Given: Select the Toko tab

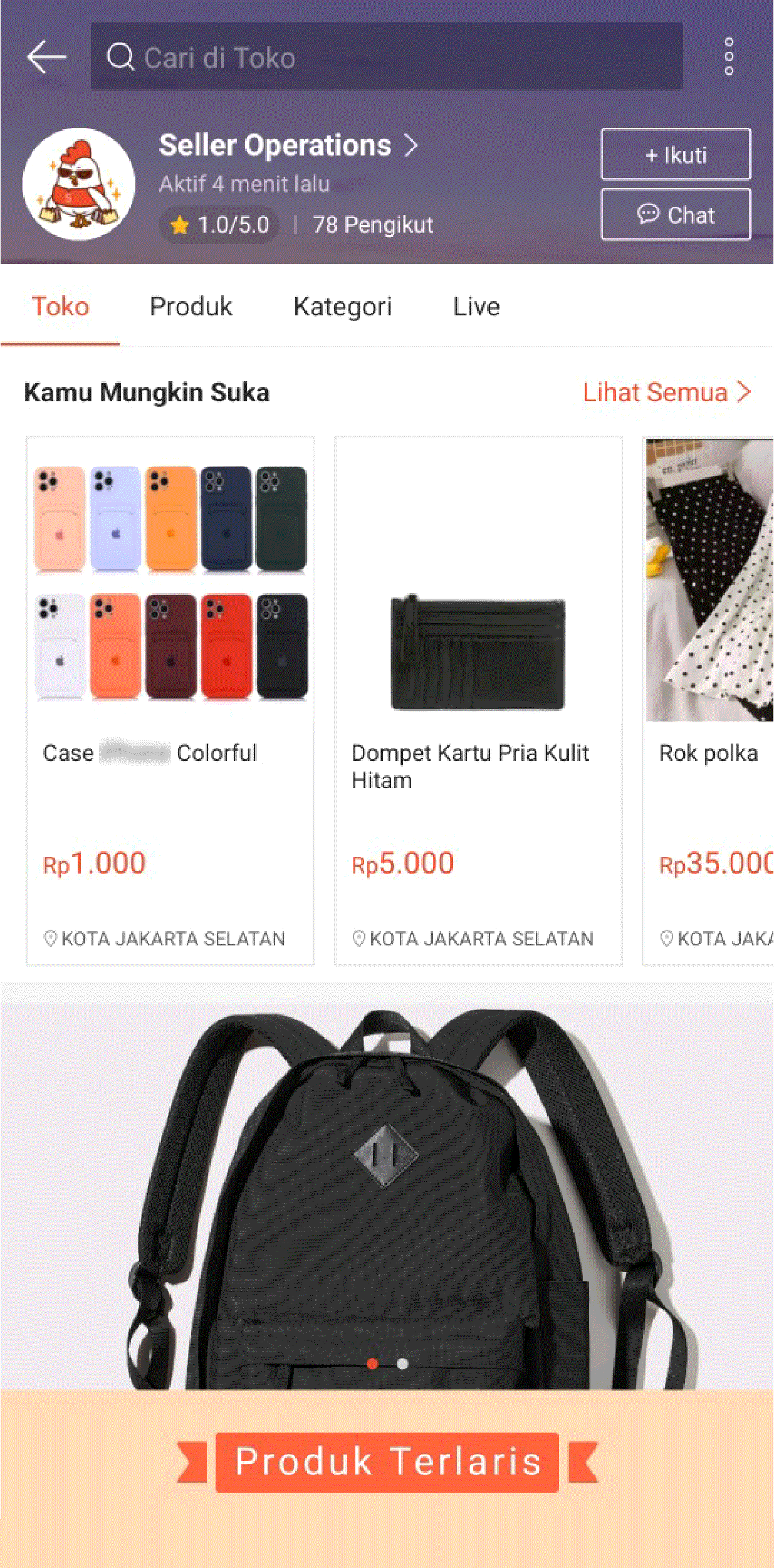Looking at the screenshot, I should 60,307.
